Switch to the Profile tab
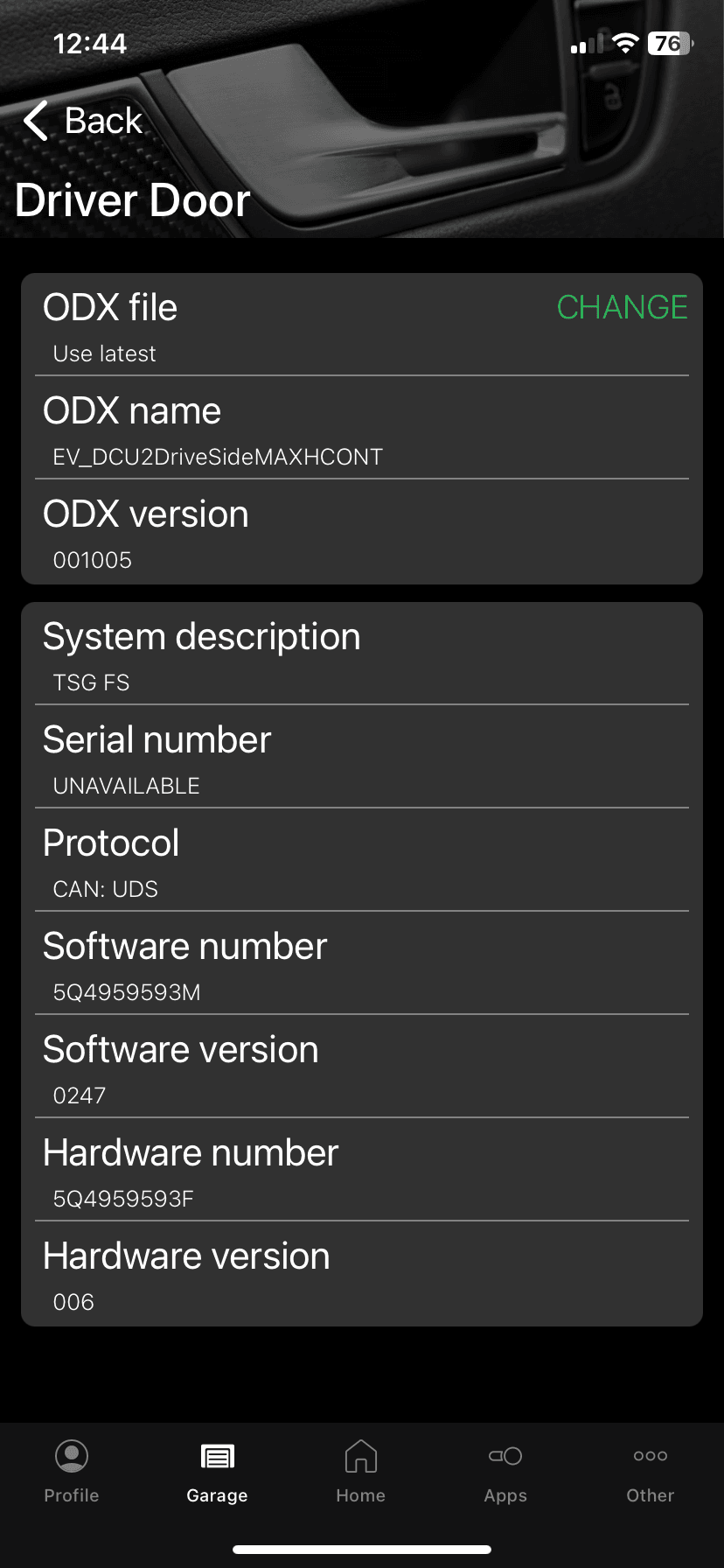The height and width of the screenshot is (1568, 724). pos(72,1472)
